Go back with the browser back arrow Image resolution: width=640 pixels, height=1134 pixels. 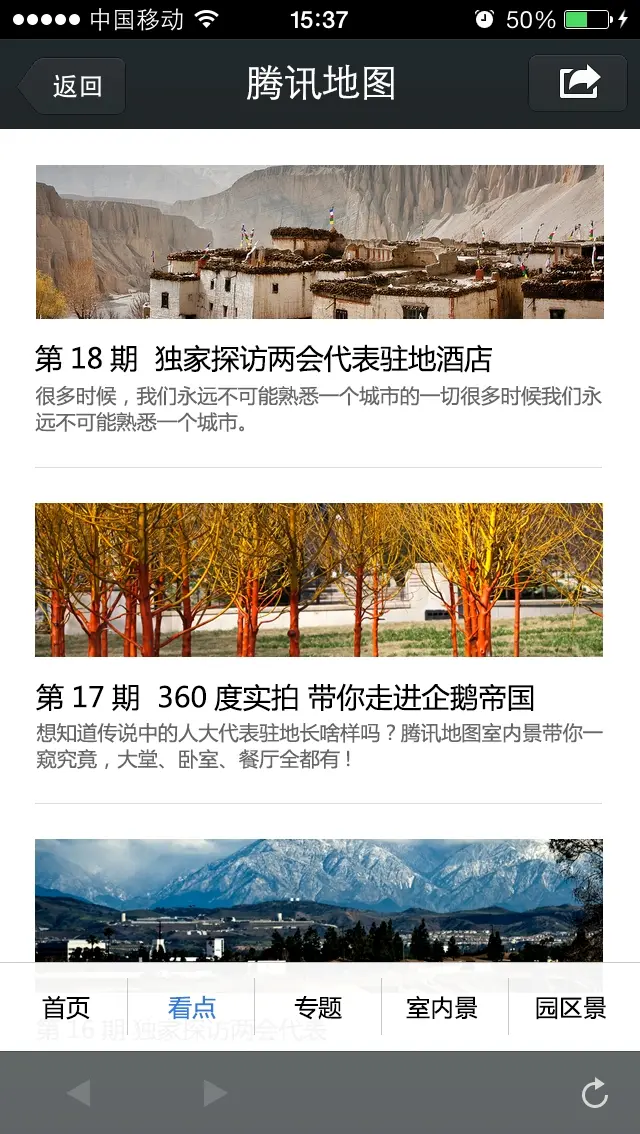point(78,1093)
